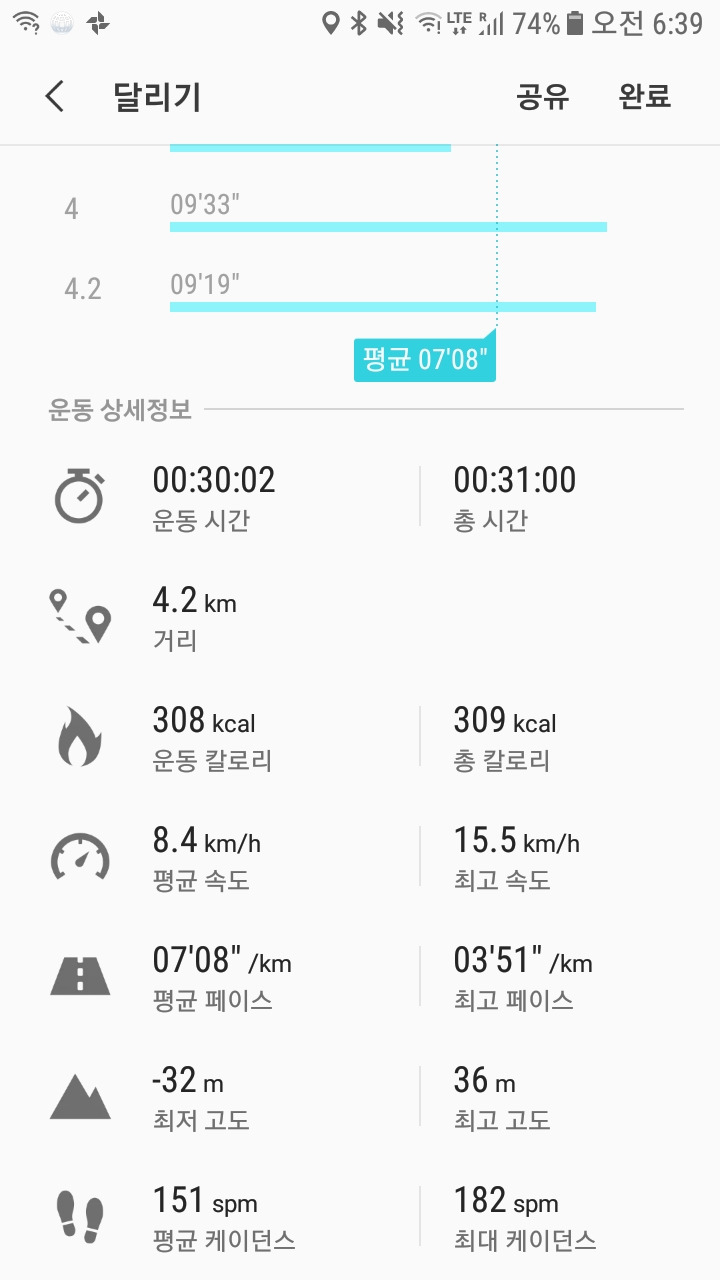Go back using the top-left arrow
The height and width of the screenshot is (1280, 720).
click(x=55, y=97)
